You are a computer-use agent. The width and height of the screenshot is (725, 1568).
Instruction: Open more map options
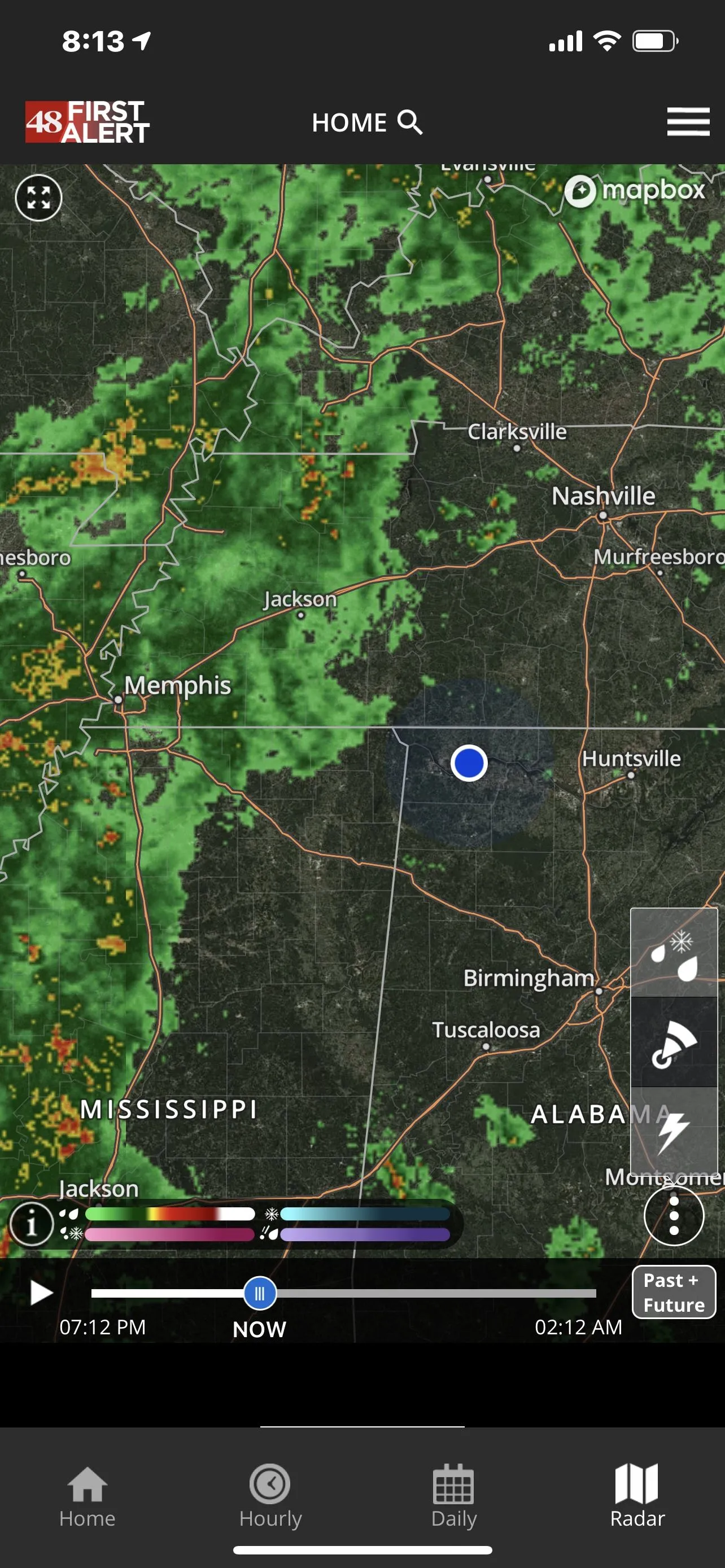[x=674, y=1216]
